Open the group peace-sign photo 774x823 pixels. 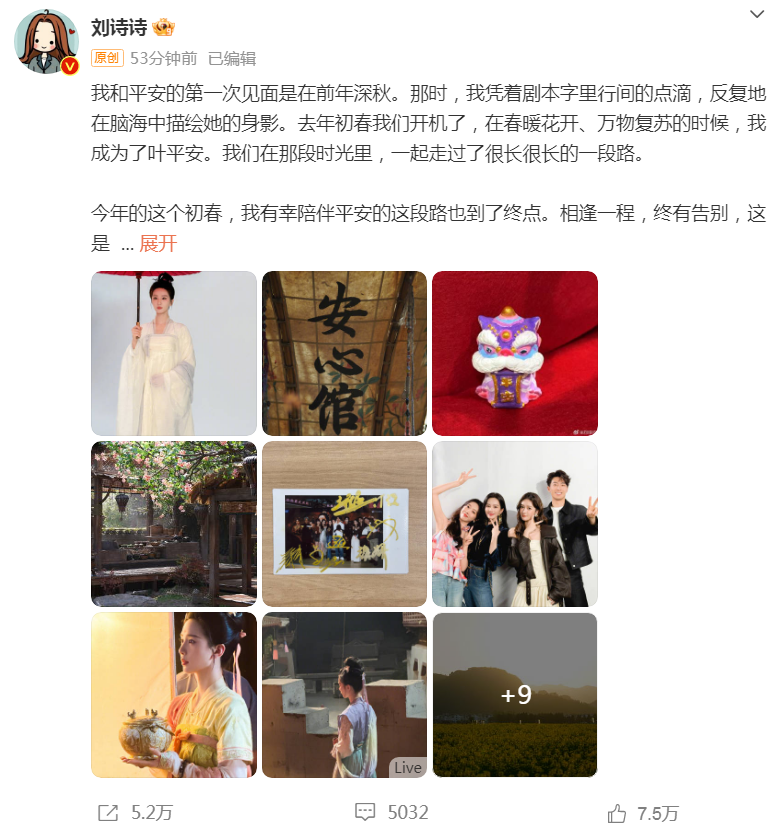point(515,524)
